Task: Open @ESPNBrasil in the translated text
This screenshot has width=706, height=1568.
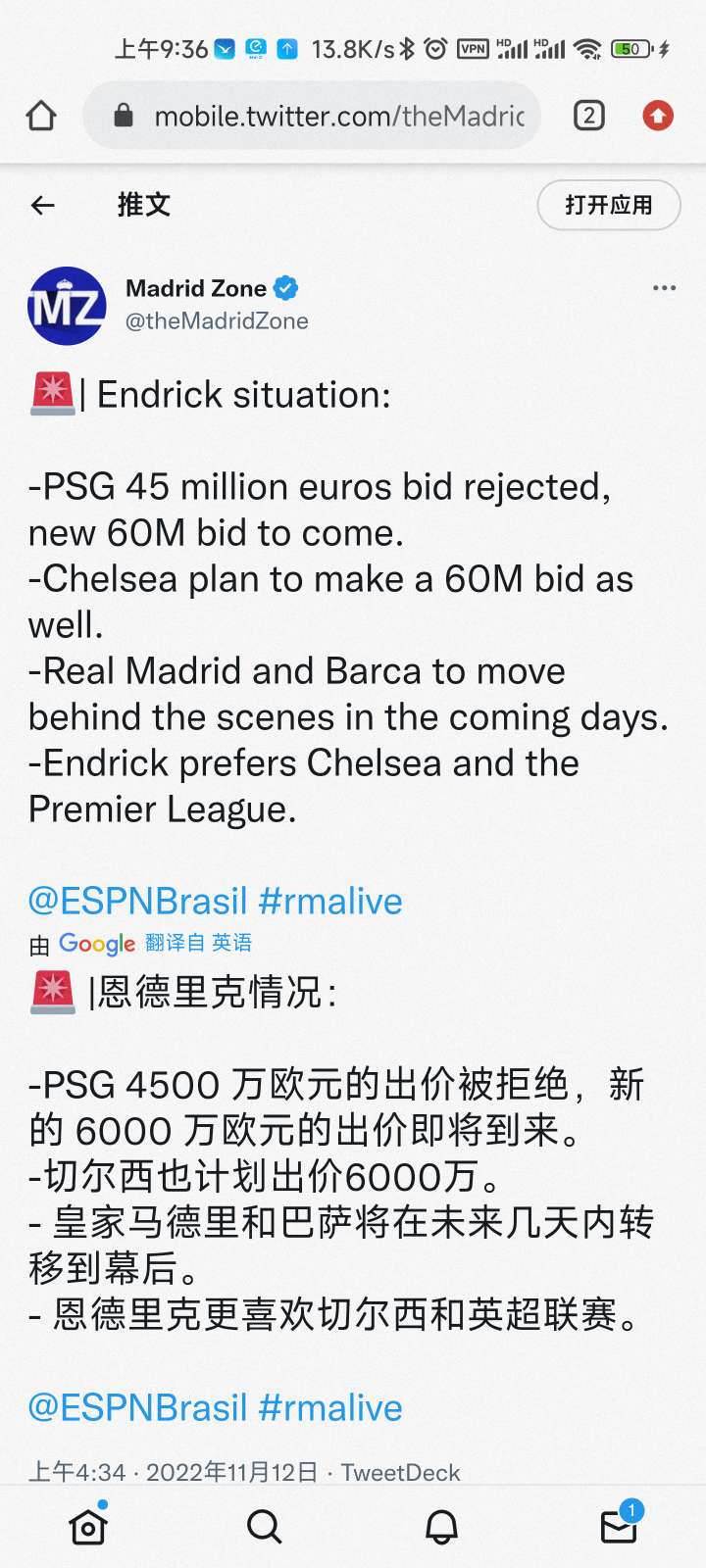Action: tap(137, 1407)
